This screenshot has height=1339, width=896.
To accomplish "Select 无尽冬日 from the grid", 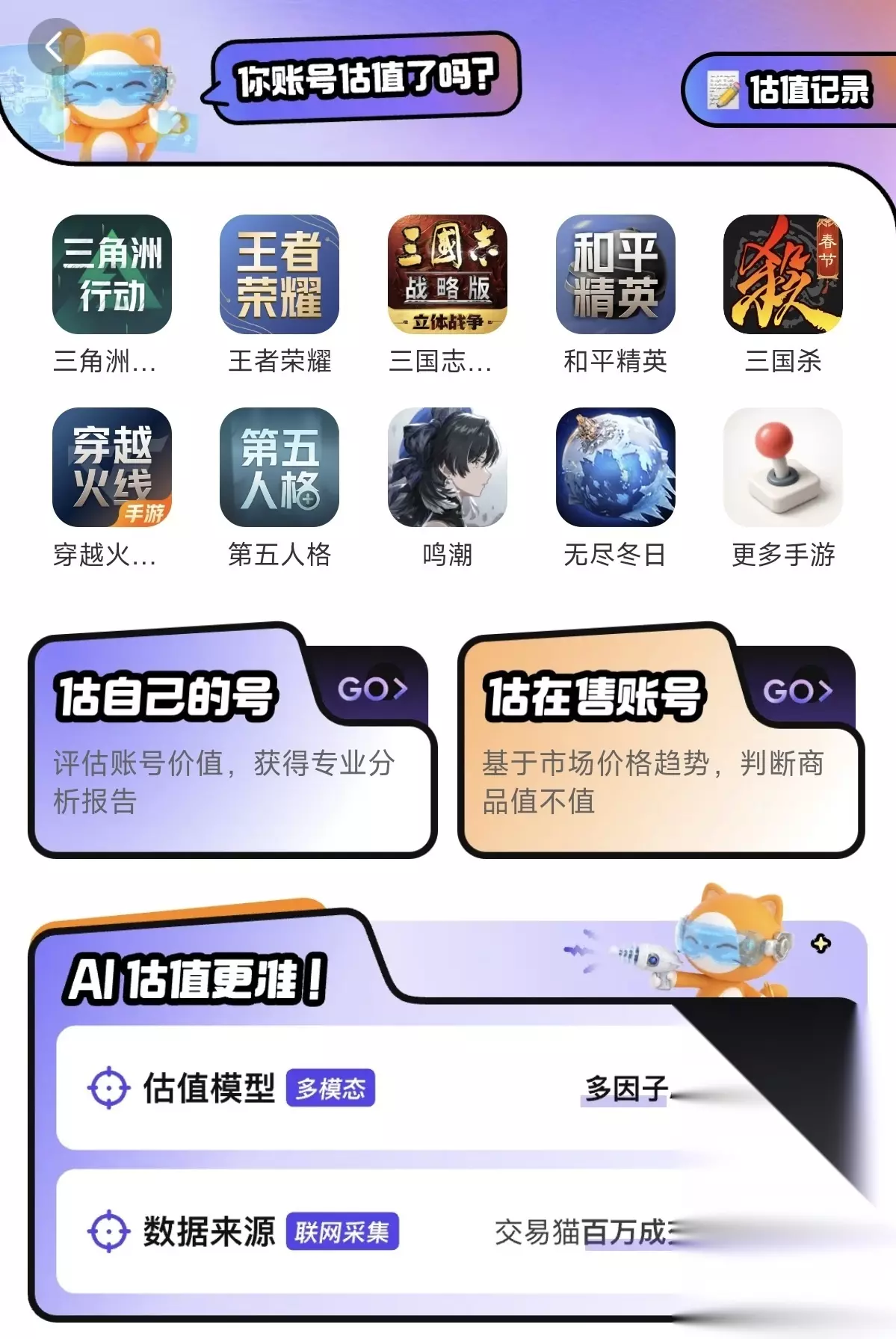I will coord(616,467).
